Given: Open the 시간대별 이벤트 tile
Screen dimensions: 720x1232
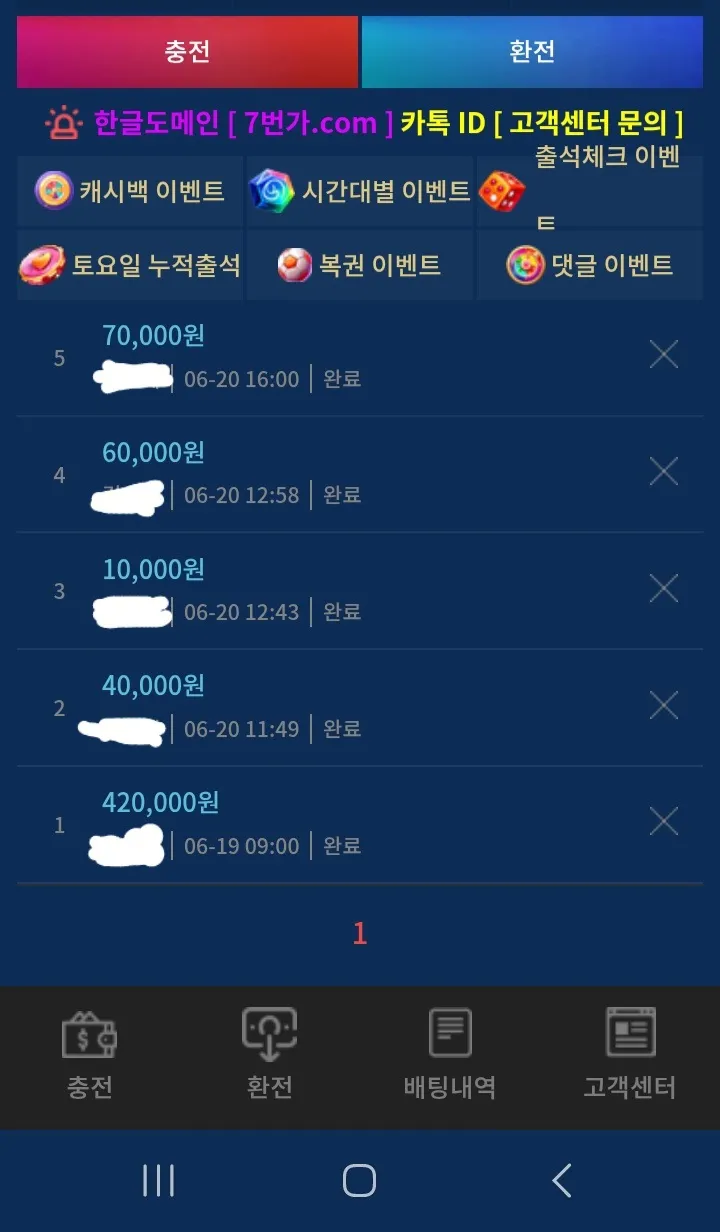Looking at the screenshot, I should click(360, 191).
